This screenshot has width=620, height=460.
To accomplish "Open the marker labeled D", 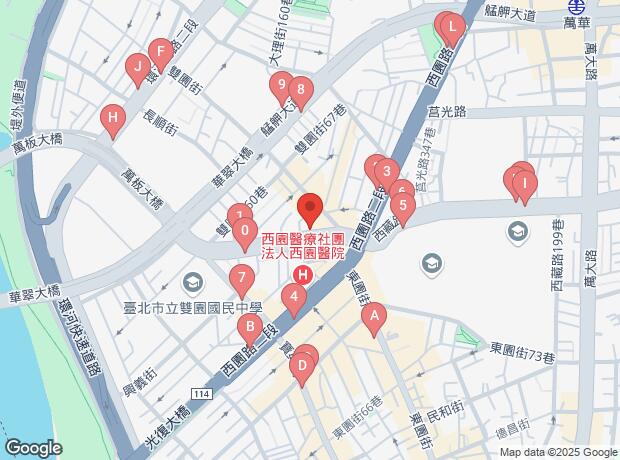I will pyautogui.click(x=301, y=368).
